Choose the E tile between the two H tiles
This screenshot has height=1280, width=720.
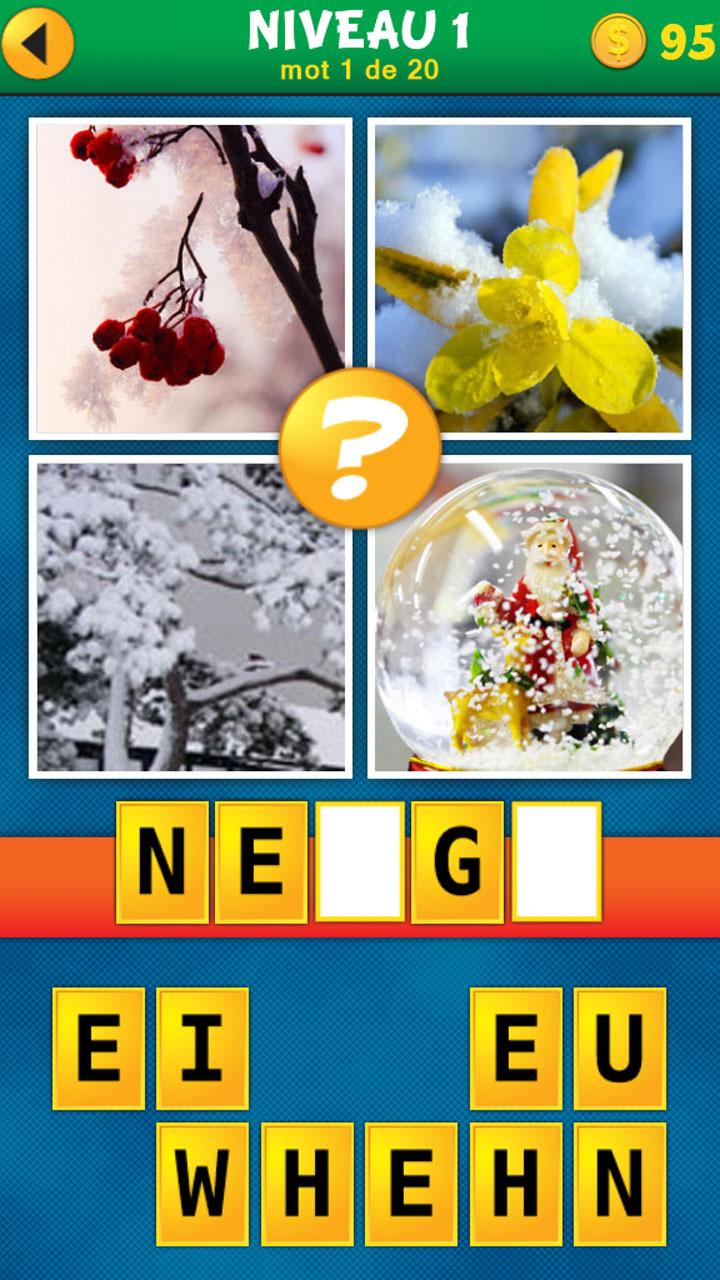411,1183
